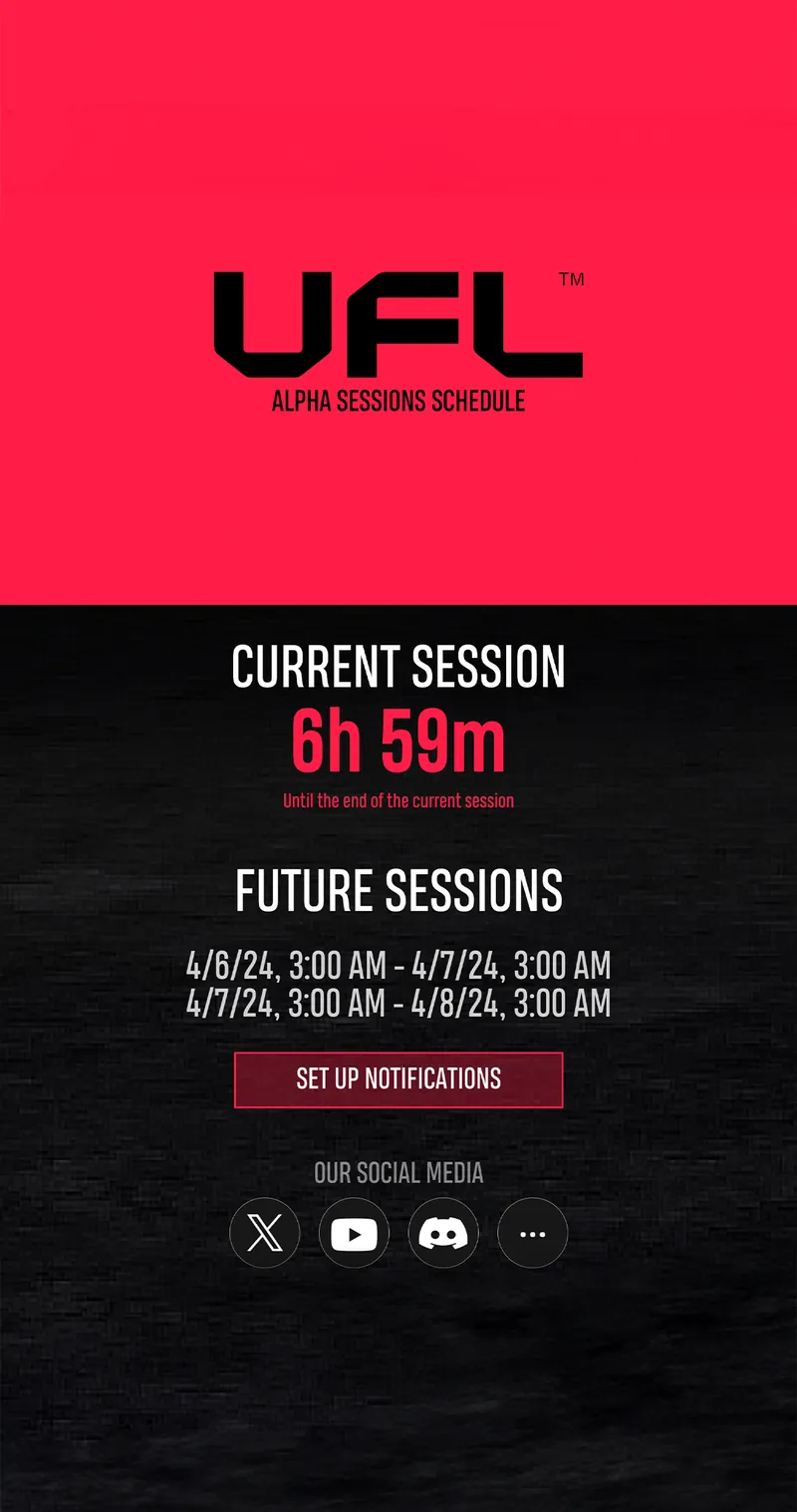The width and height of the screenshot is (797, 1512).
Task: Open the Discord server icon
Action: tap(443, 1233)
